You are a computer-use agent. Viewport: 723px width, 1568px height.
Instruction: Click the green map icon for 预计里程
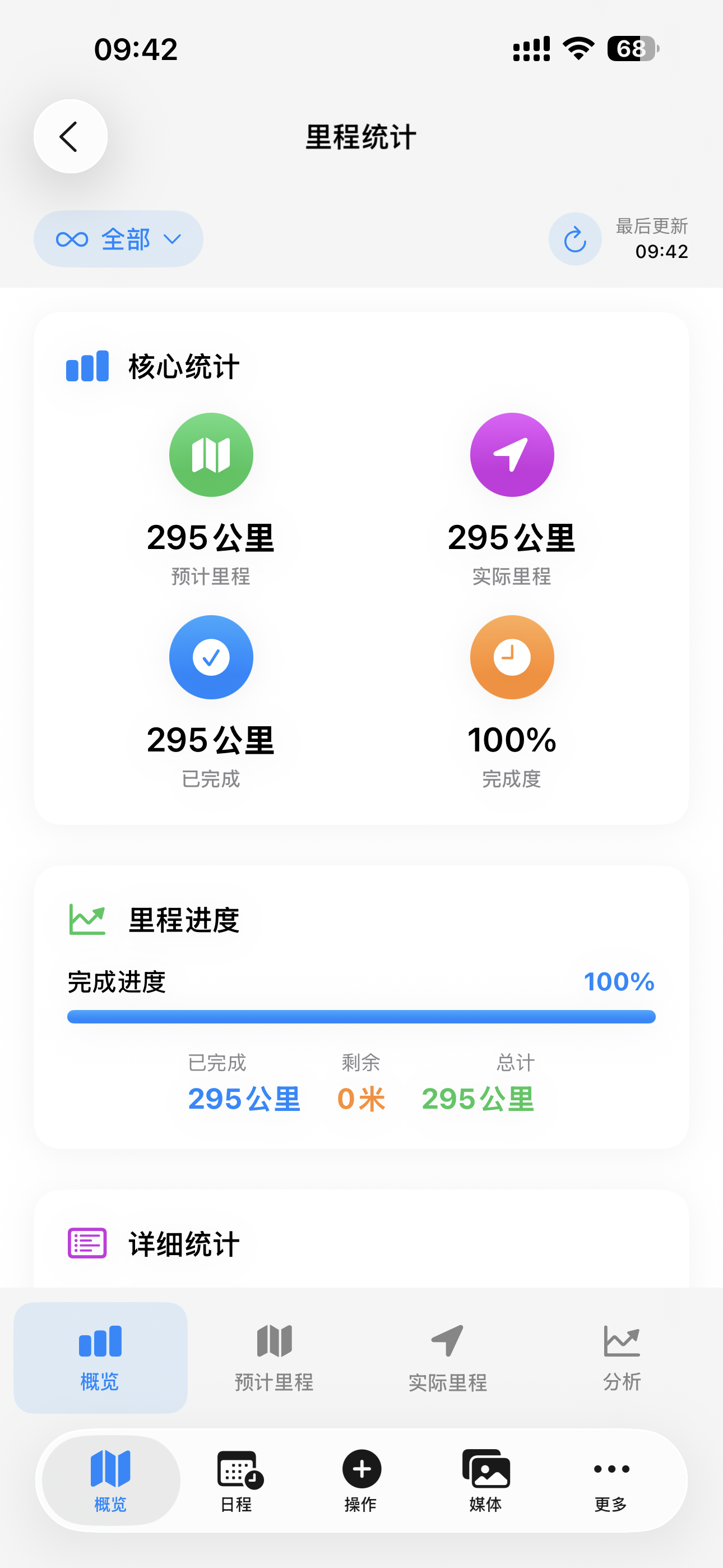211,455
